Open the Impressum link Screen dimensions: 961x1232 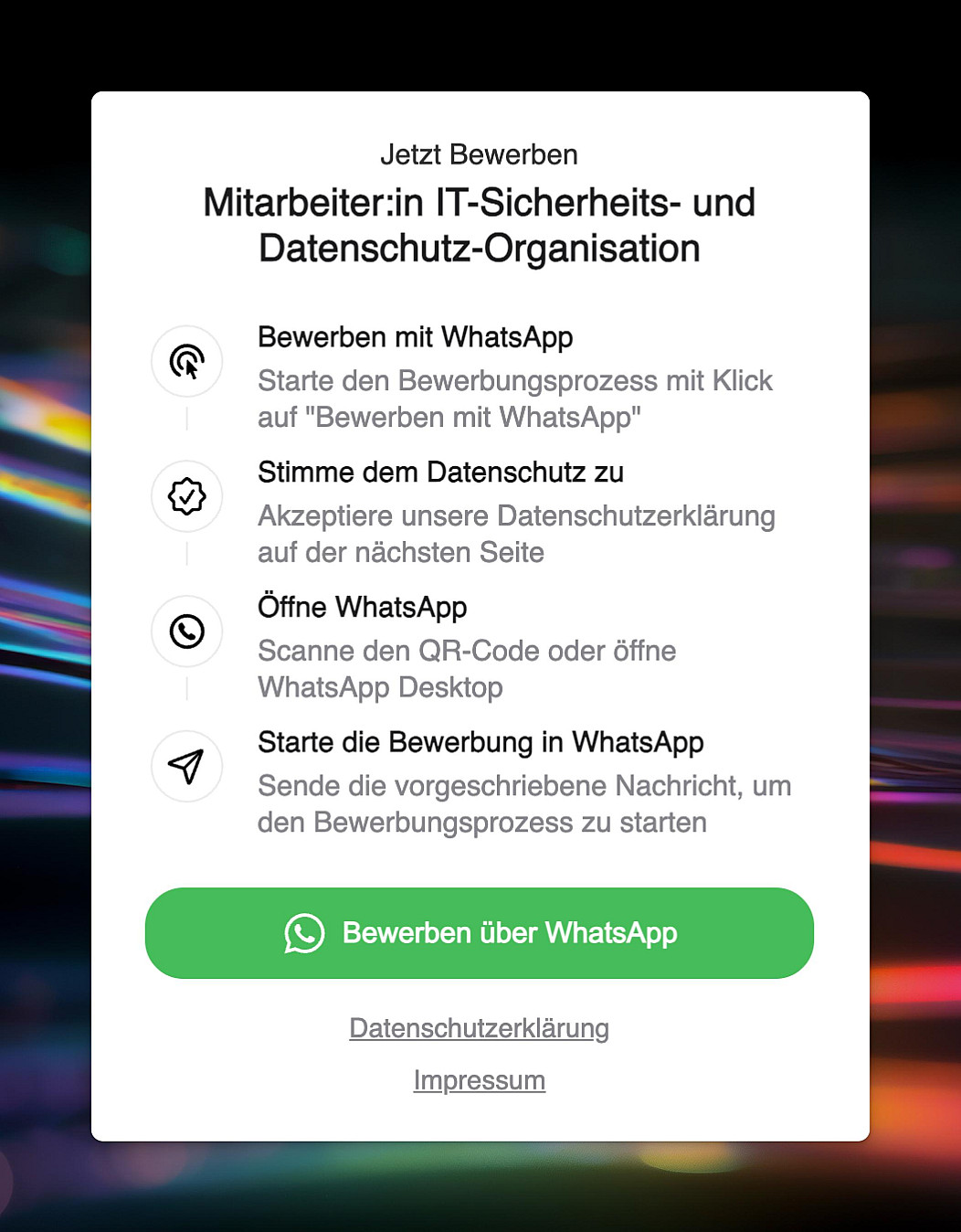point(479,1080)
